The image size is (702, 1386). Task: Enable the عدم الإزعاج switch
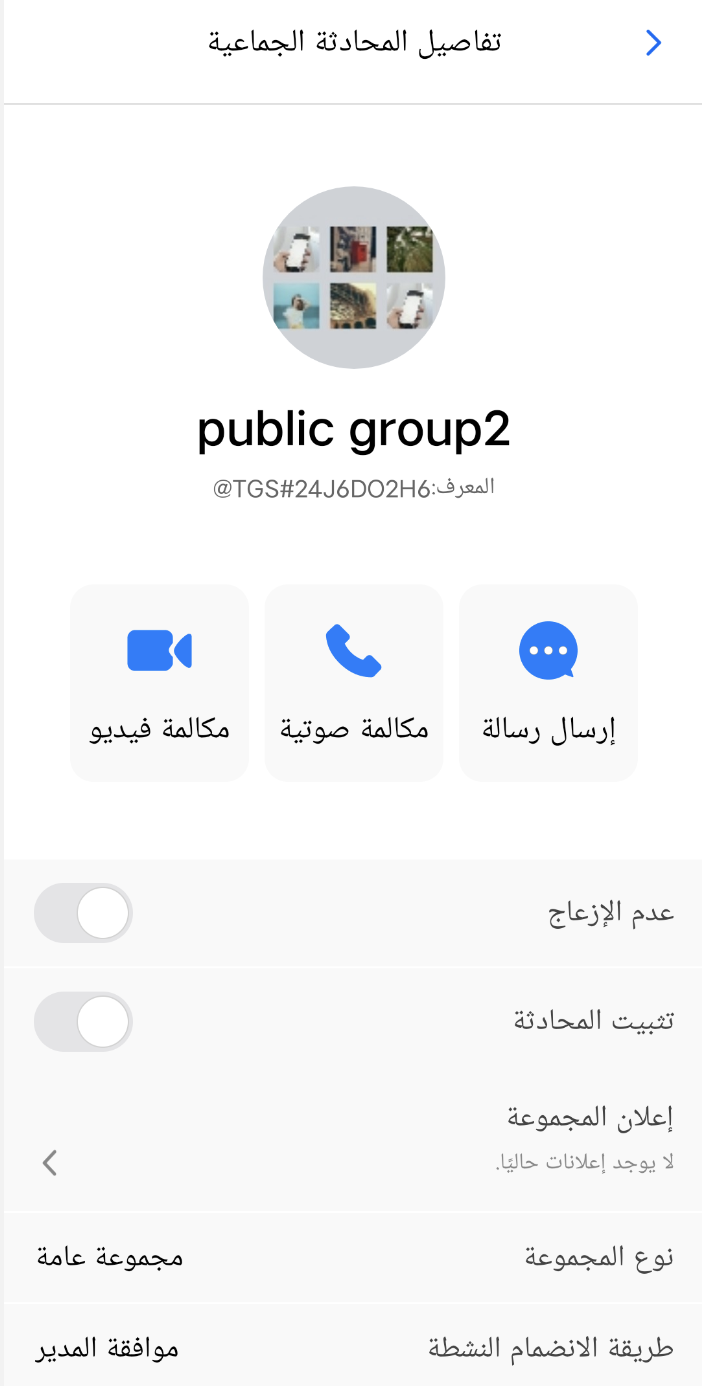pos(84,913)
